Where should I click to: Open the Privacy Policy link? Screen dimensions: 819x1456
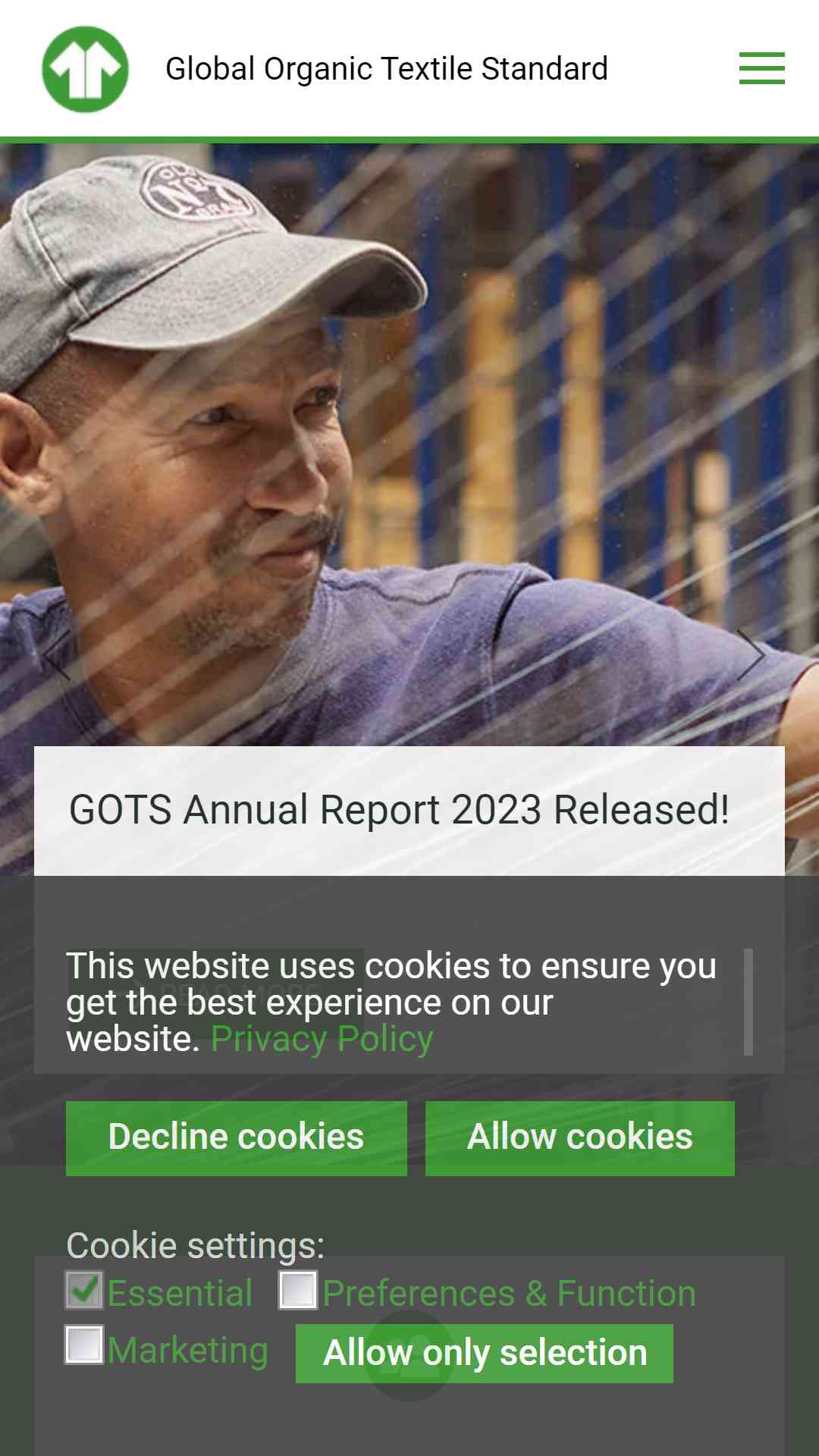322,1039
